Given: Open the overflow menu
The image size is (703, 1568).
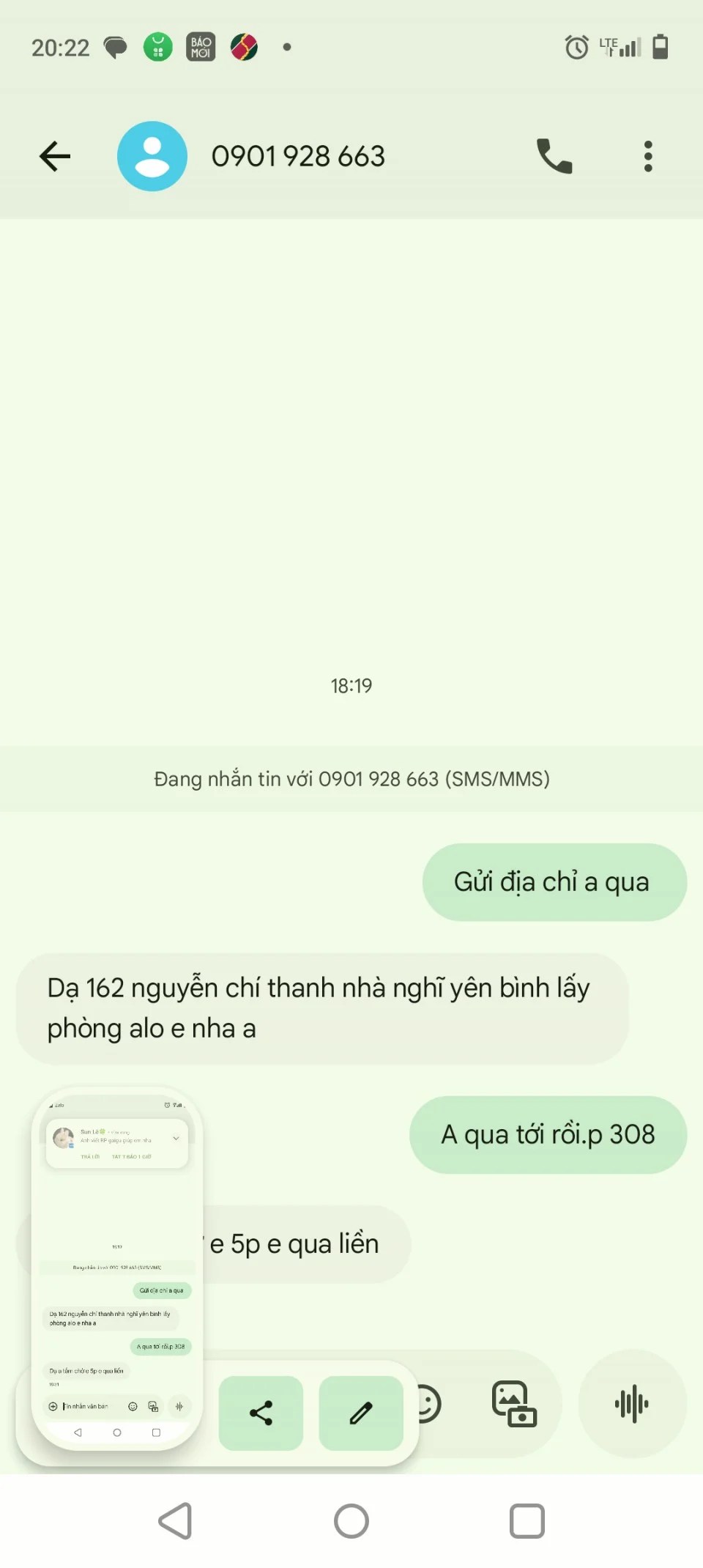Looking at the screenshot, I should pos(648,156).
